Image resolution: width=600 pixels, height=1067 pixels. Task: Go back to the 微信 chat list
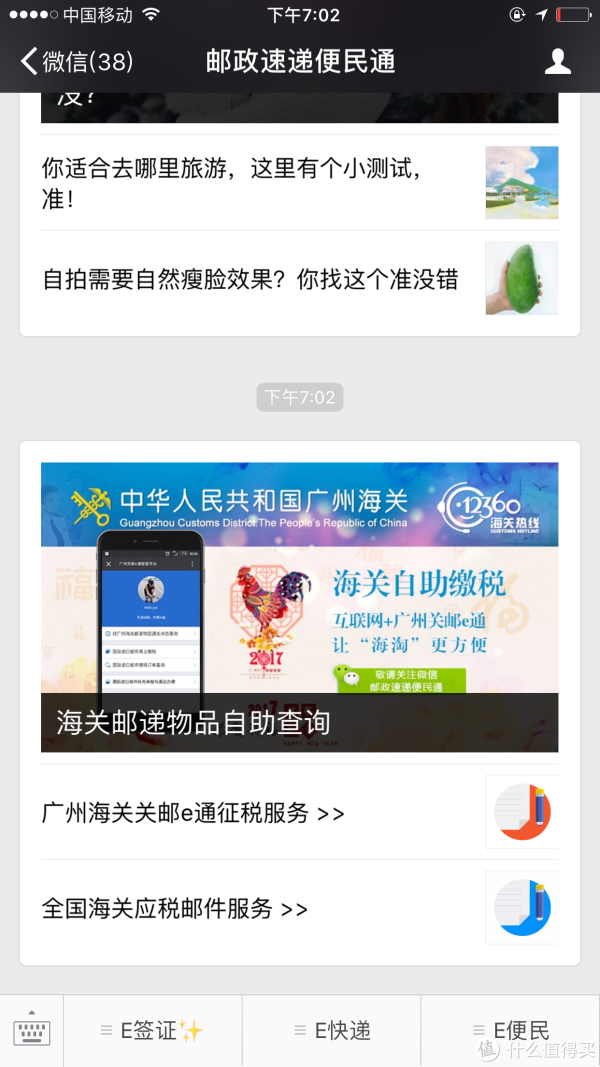click(75, 62)
